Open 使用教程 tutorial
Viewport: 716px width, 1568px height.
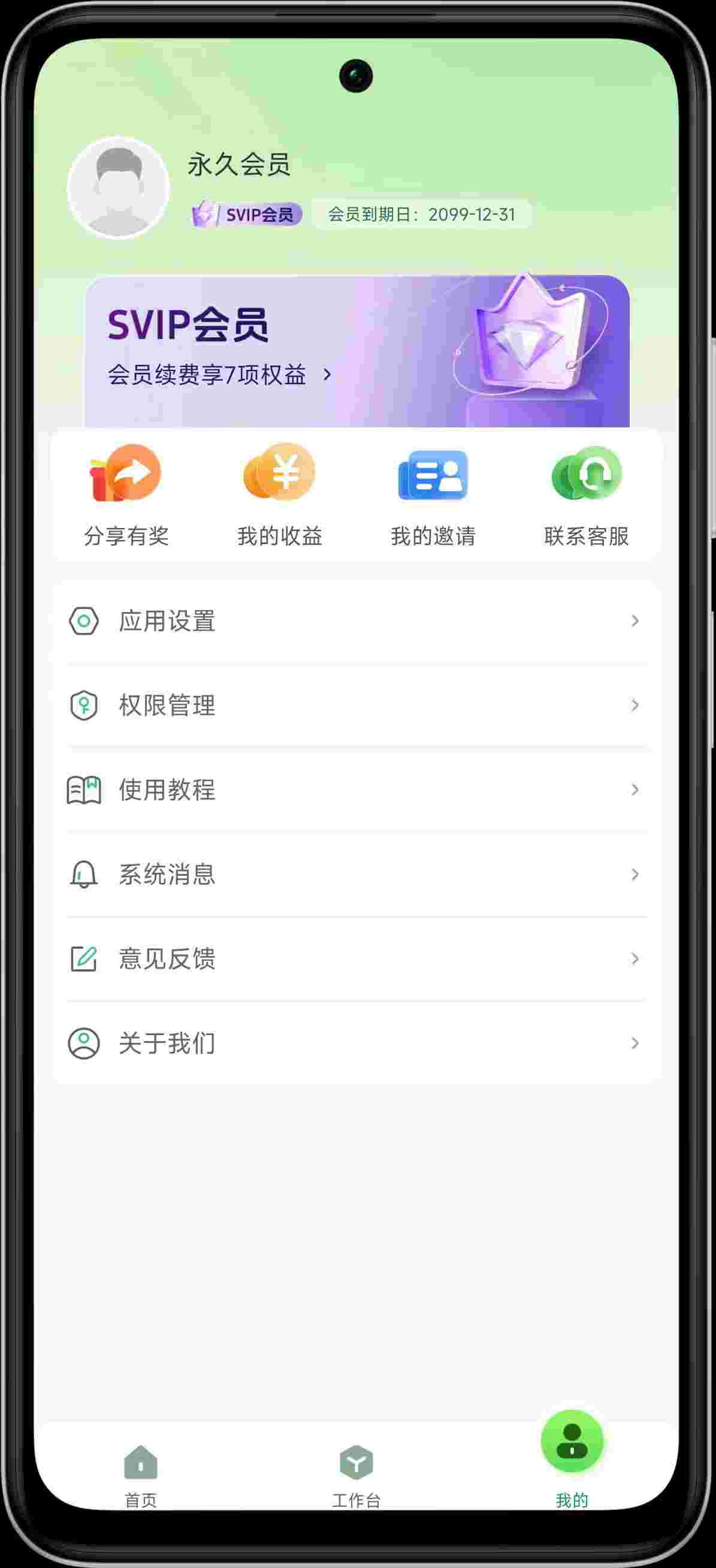point(357,790)
